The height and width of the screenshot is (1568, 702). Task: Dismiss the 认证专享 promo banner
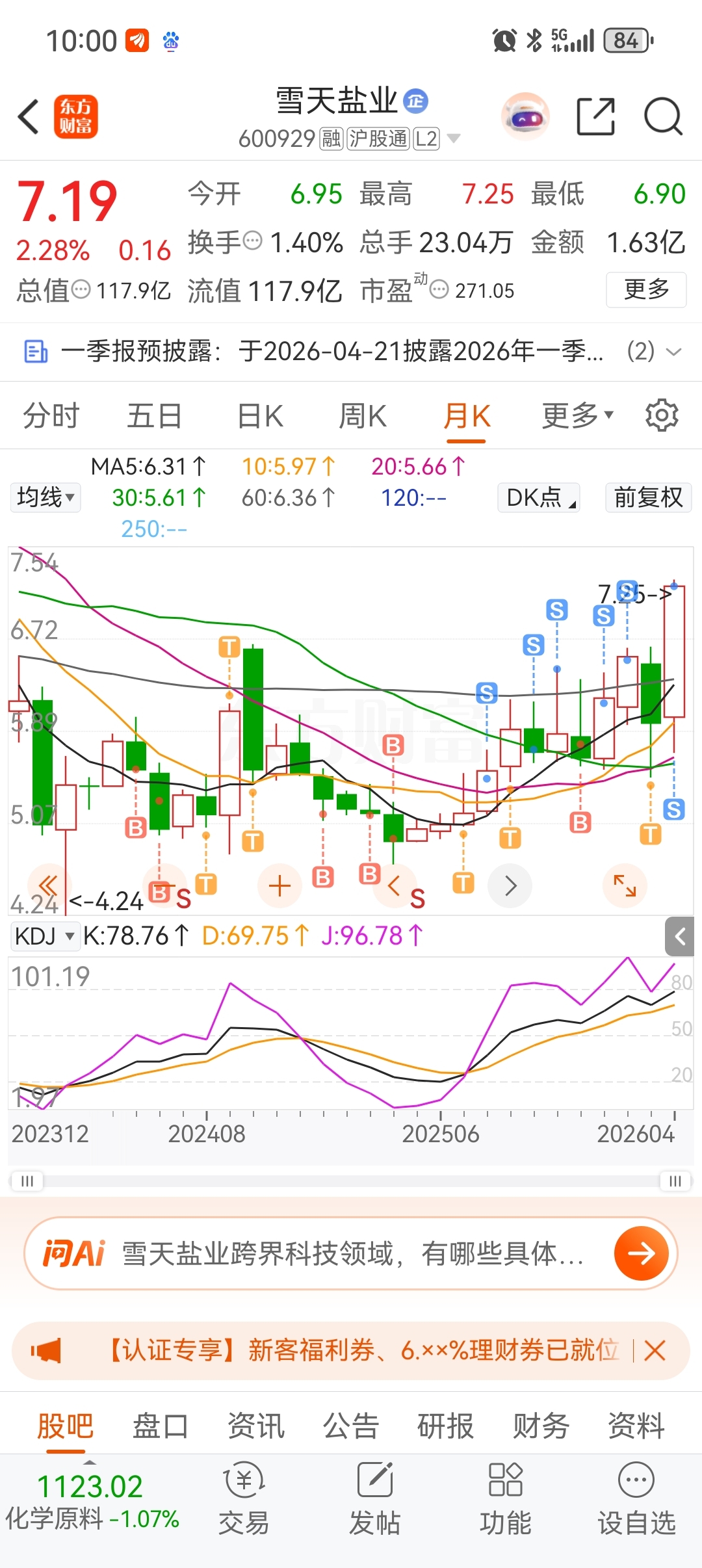(655, 1351)
